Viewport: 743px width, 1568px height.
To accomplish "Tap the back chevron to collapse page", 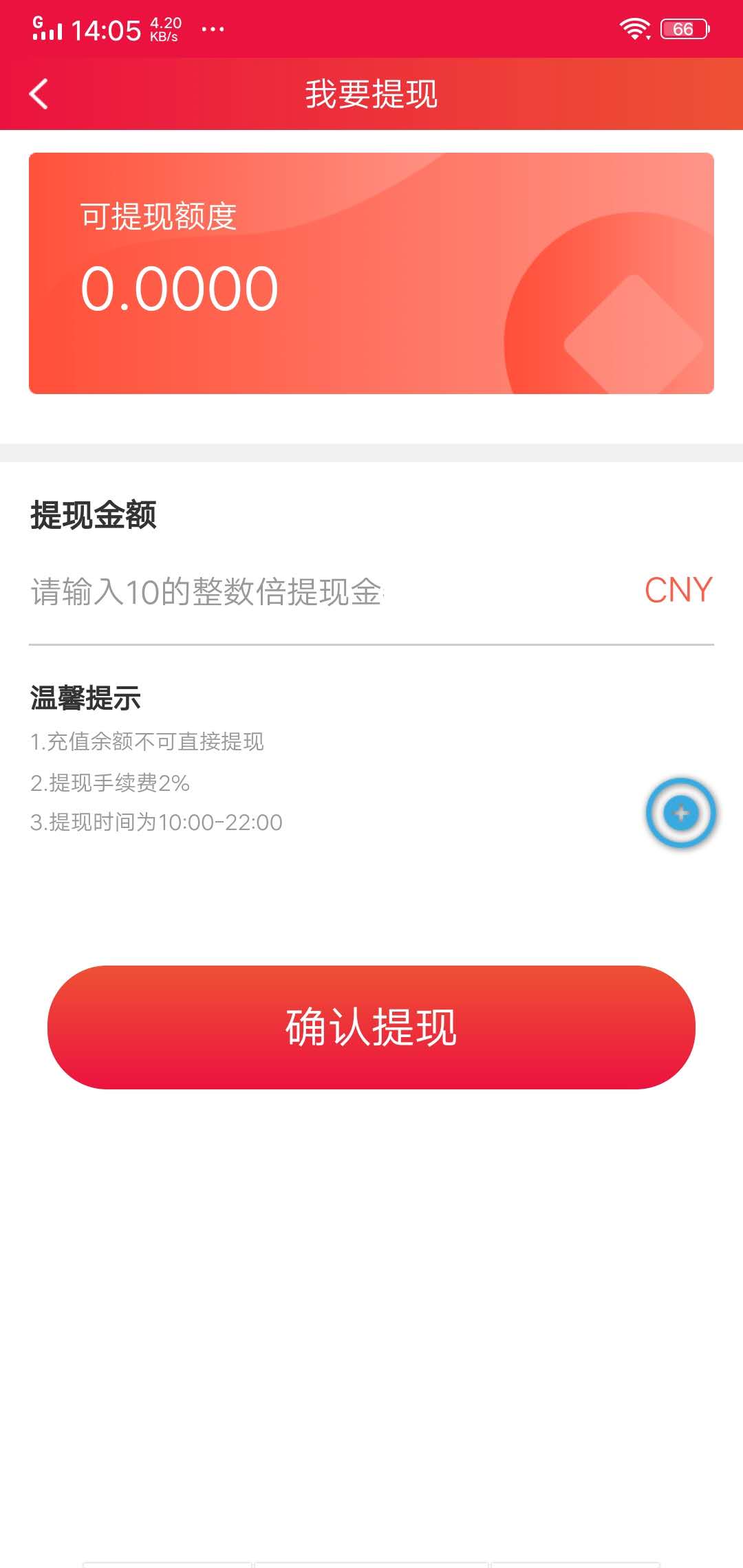I will click(x=39, y=94).
